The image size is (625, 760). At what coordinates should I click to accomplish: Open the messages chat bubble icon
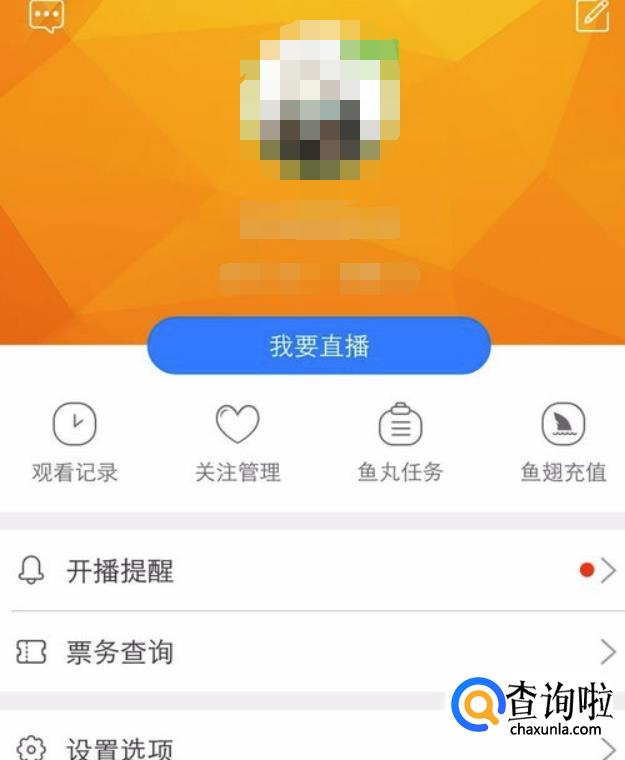47,15
